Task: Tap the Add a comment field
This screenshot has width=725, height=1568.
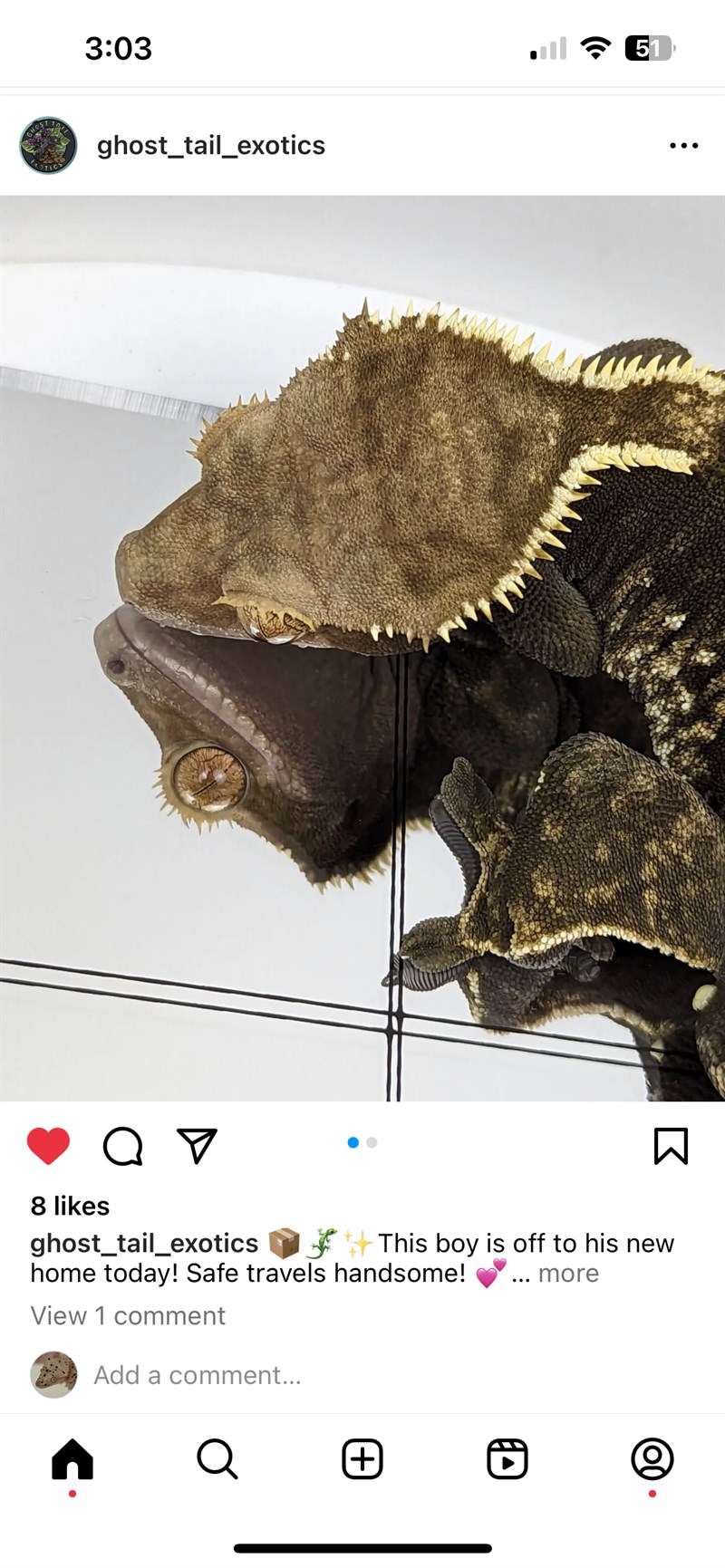Action: (x=198, y=1375)
